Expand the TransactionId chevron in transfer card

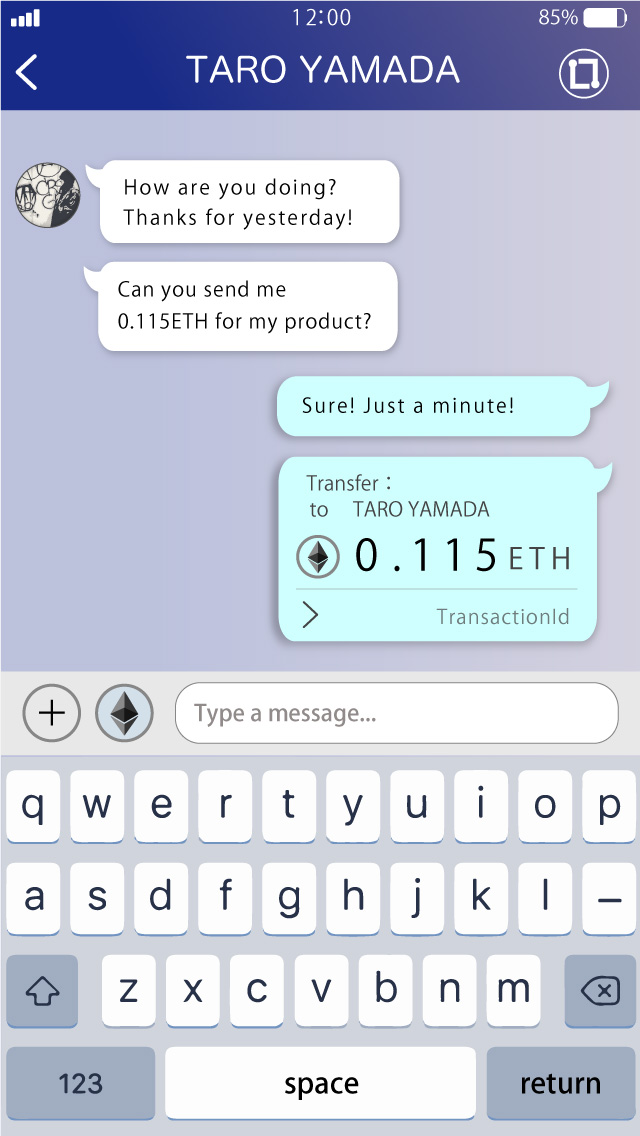tap(310, 615)
